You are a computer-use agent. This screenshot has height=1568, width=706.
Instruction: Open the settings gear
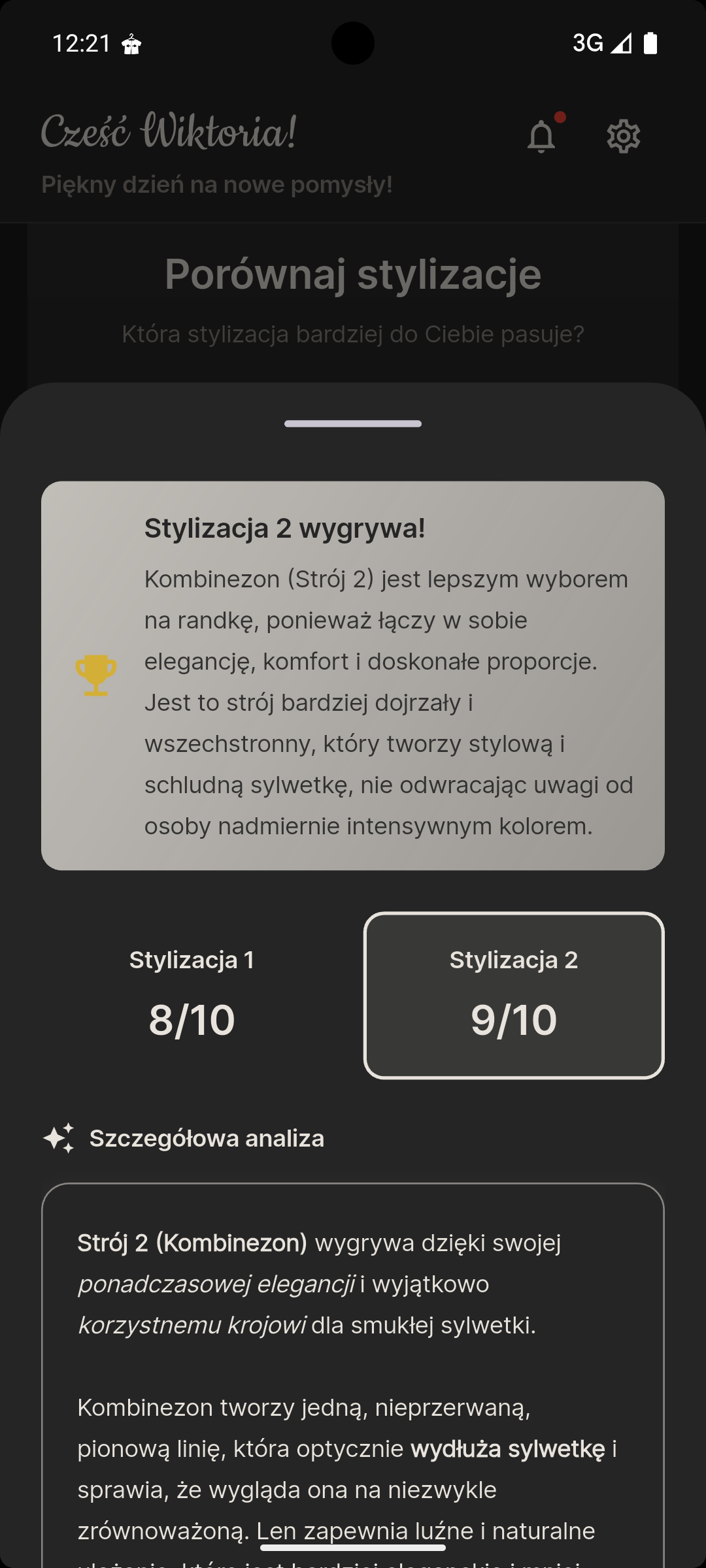tap(623, 137)
